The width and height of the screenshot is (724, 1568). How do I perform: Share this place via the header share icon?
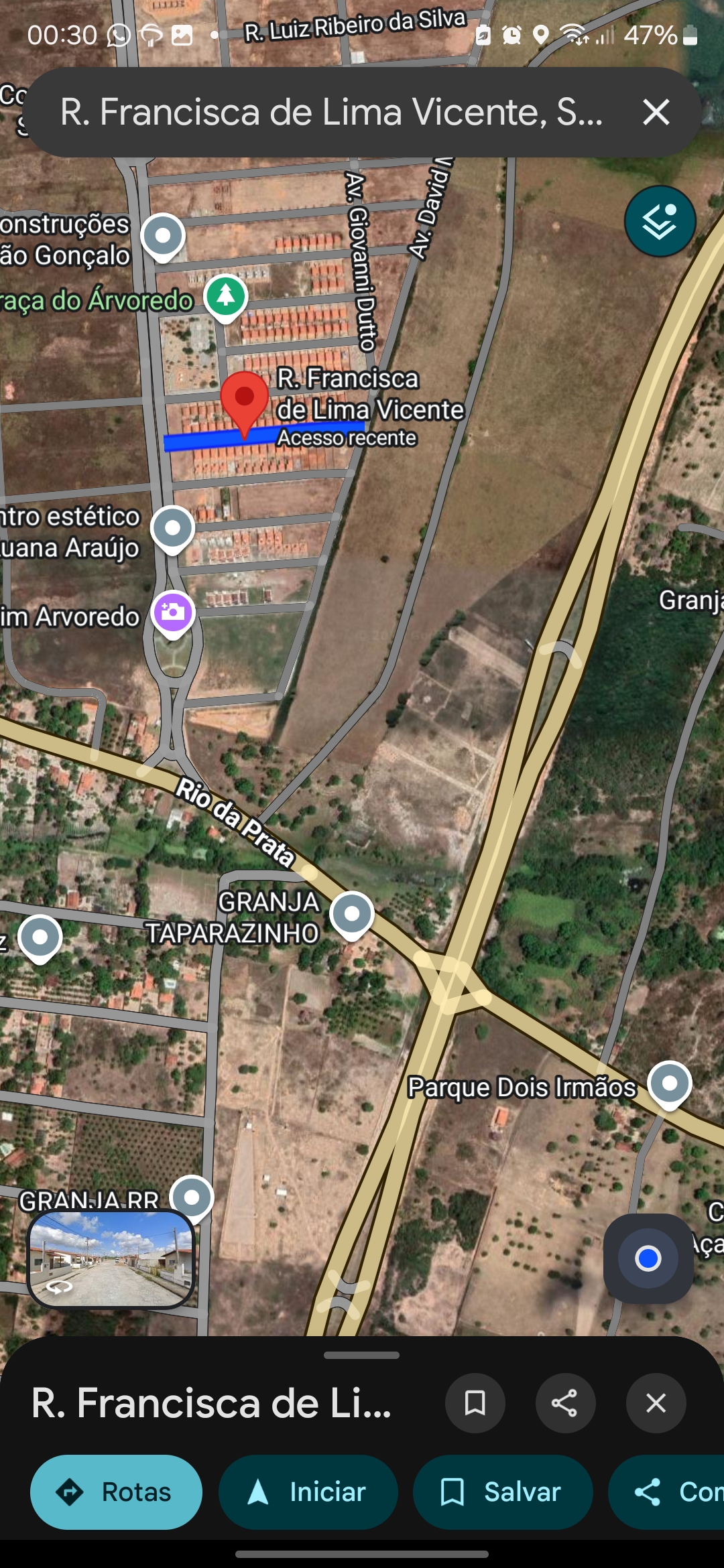565,1402
